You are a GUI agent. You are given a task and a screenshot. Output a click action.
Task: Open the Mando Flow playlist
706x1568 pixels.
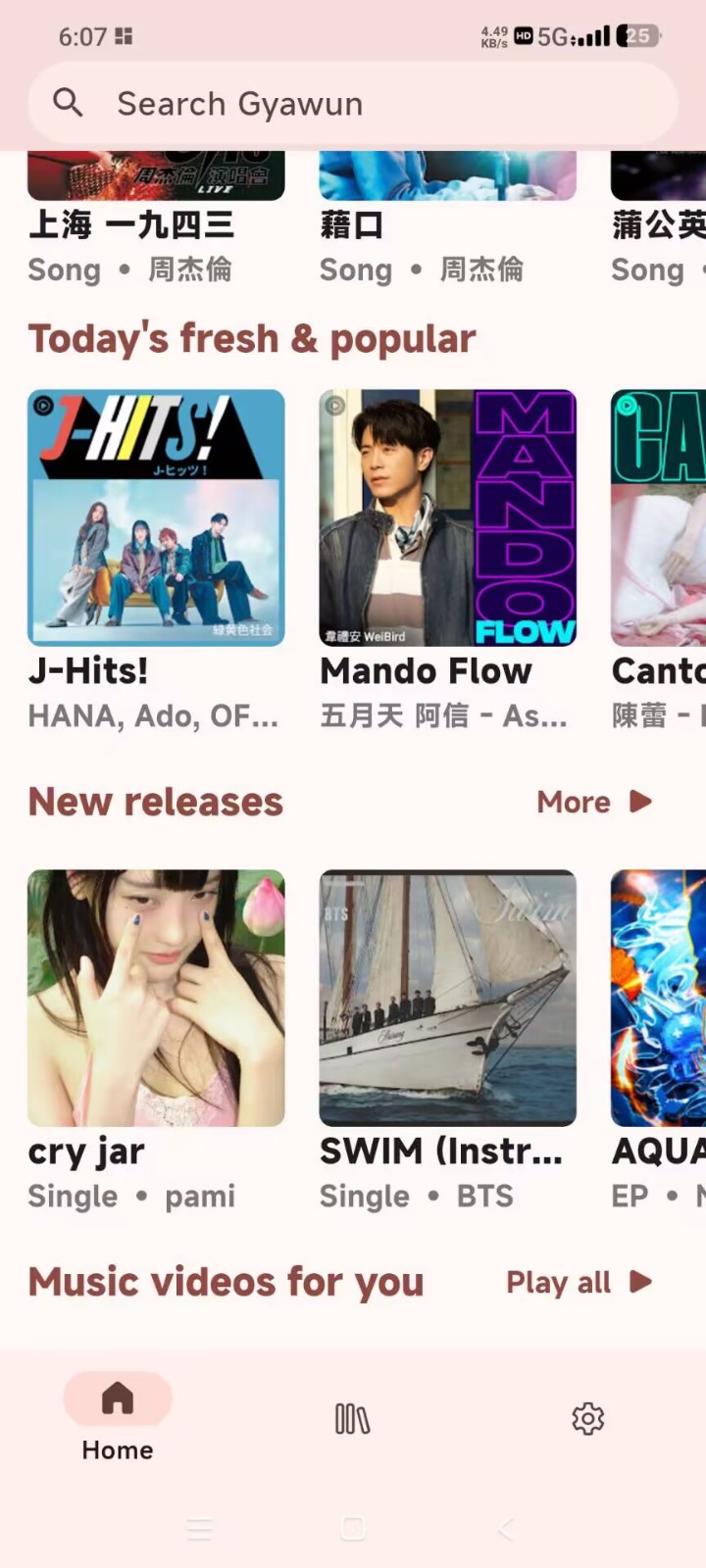click(447, 517)
